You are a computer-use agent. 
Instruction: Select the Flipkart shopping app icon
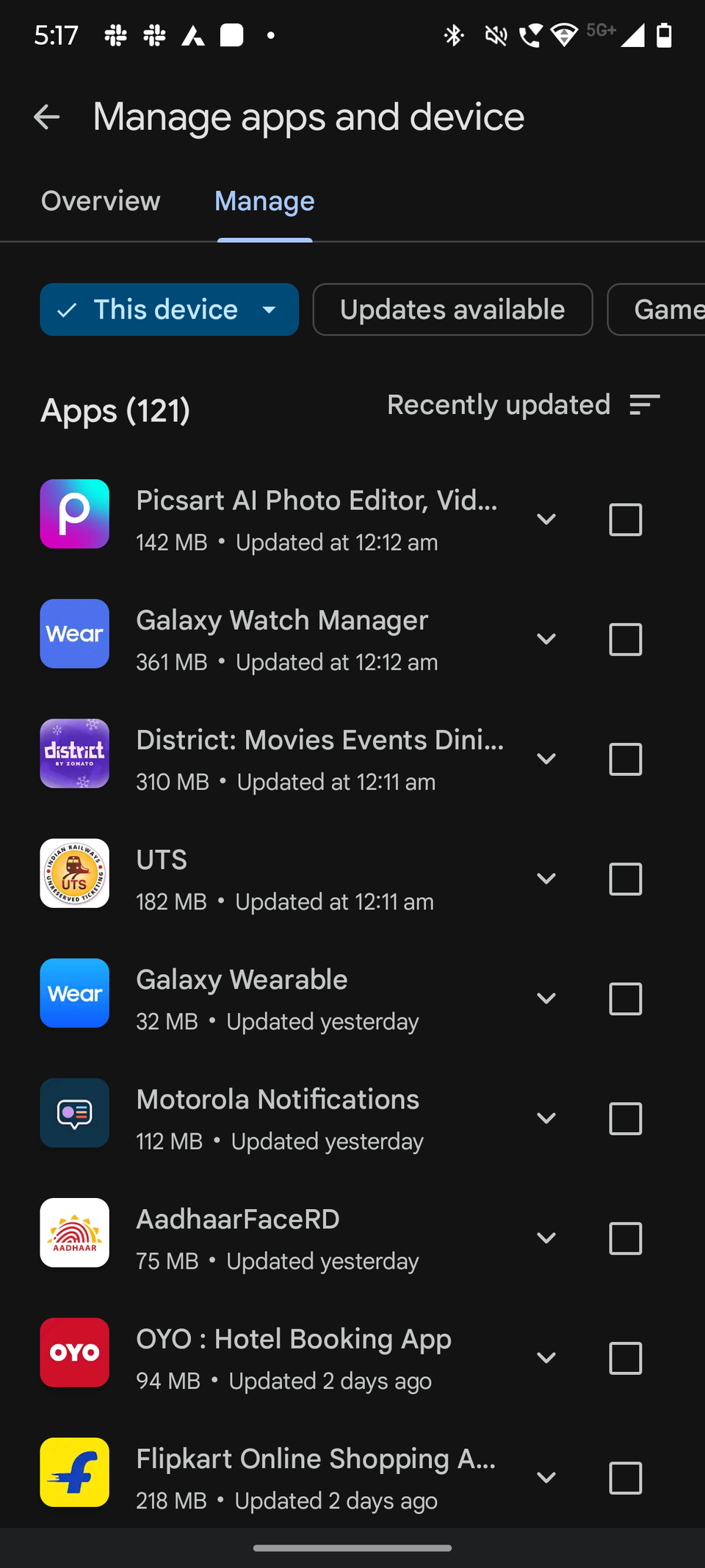coord(74,1473)
